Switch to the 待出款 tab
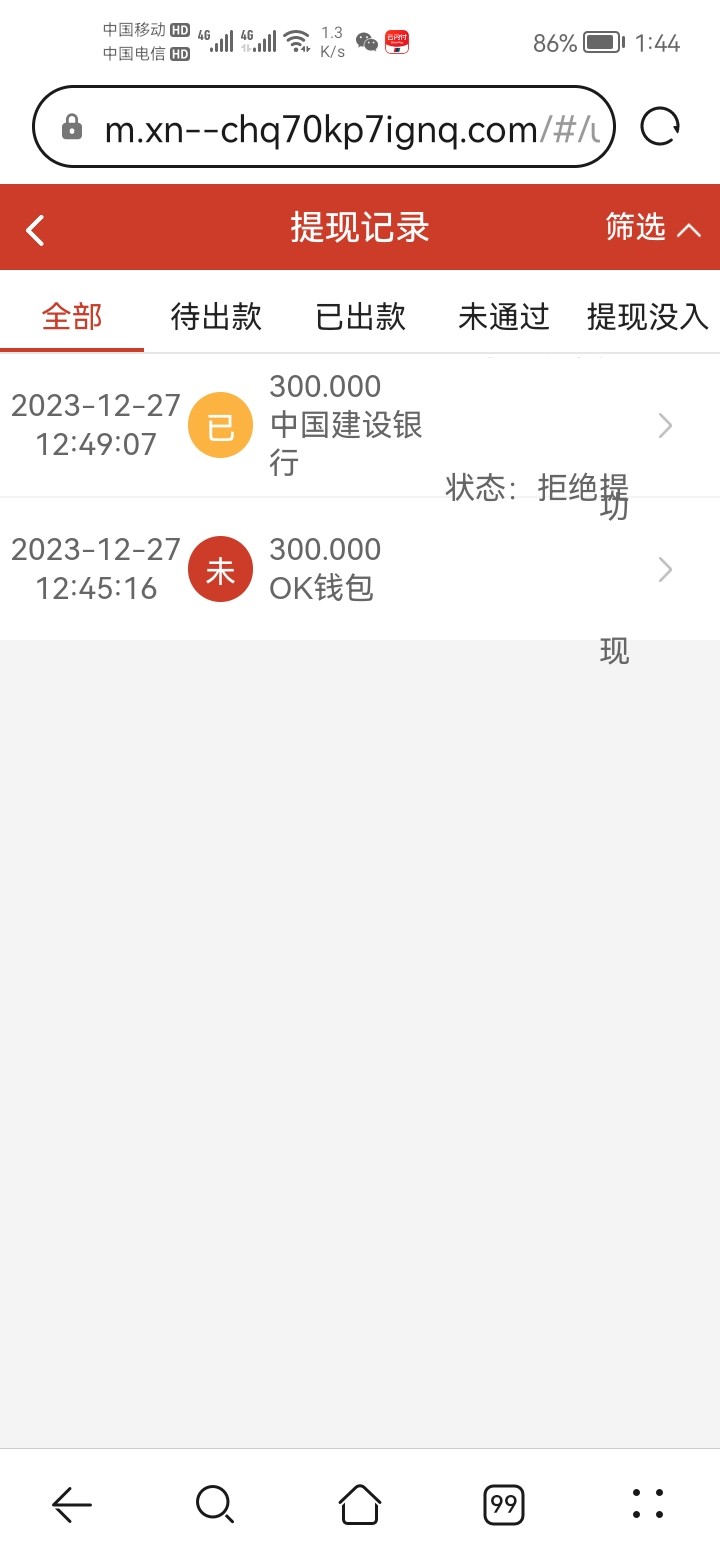The height and width of the screenshot is (1560, 720). (x=216, y=318)
